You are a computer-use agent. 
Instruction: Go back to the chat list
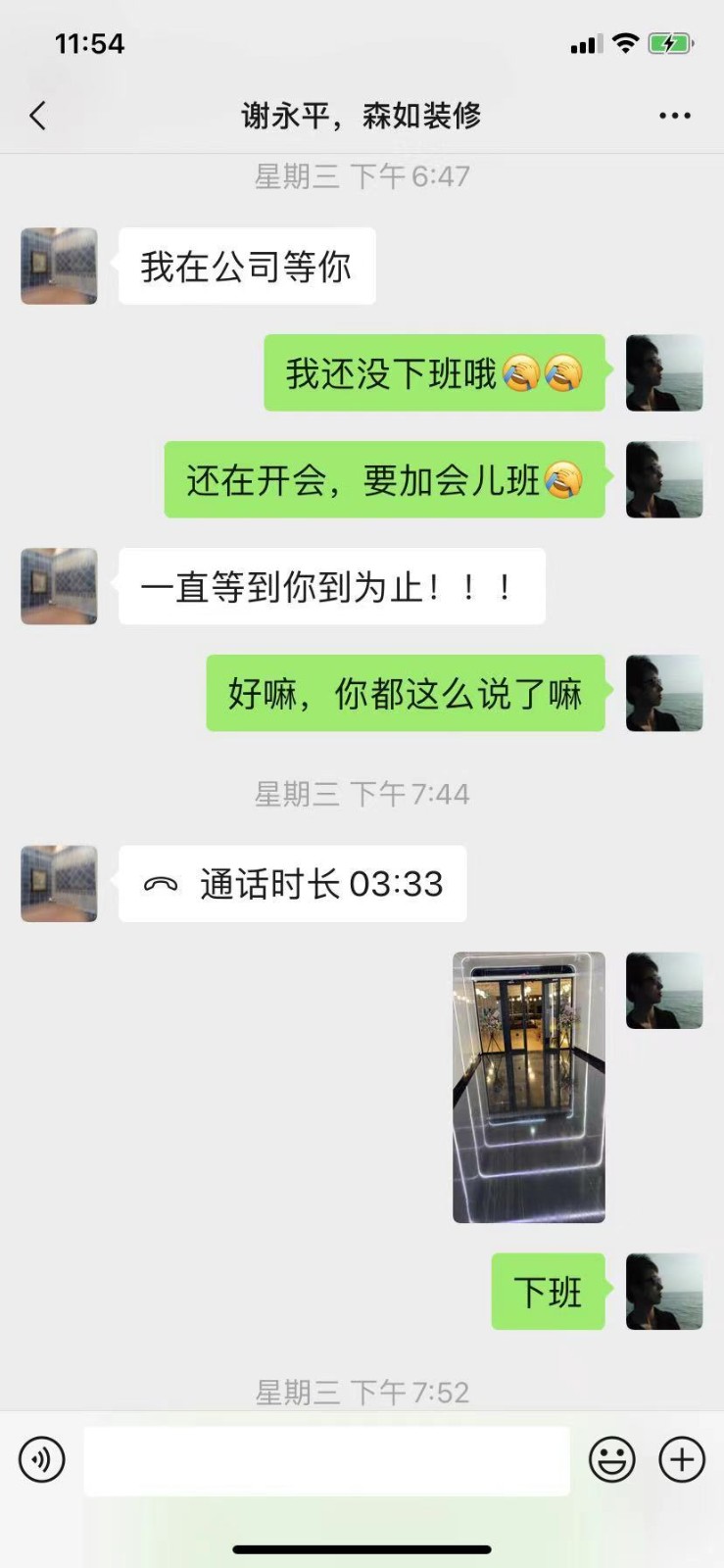click(x=38, y=116)
